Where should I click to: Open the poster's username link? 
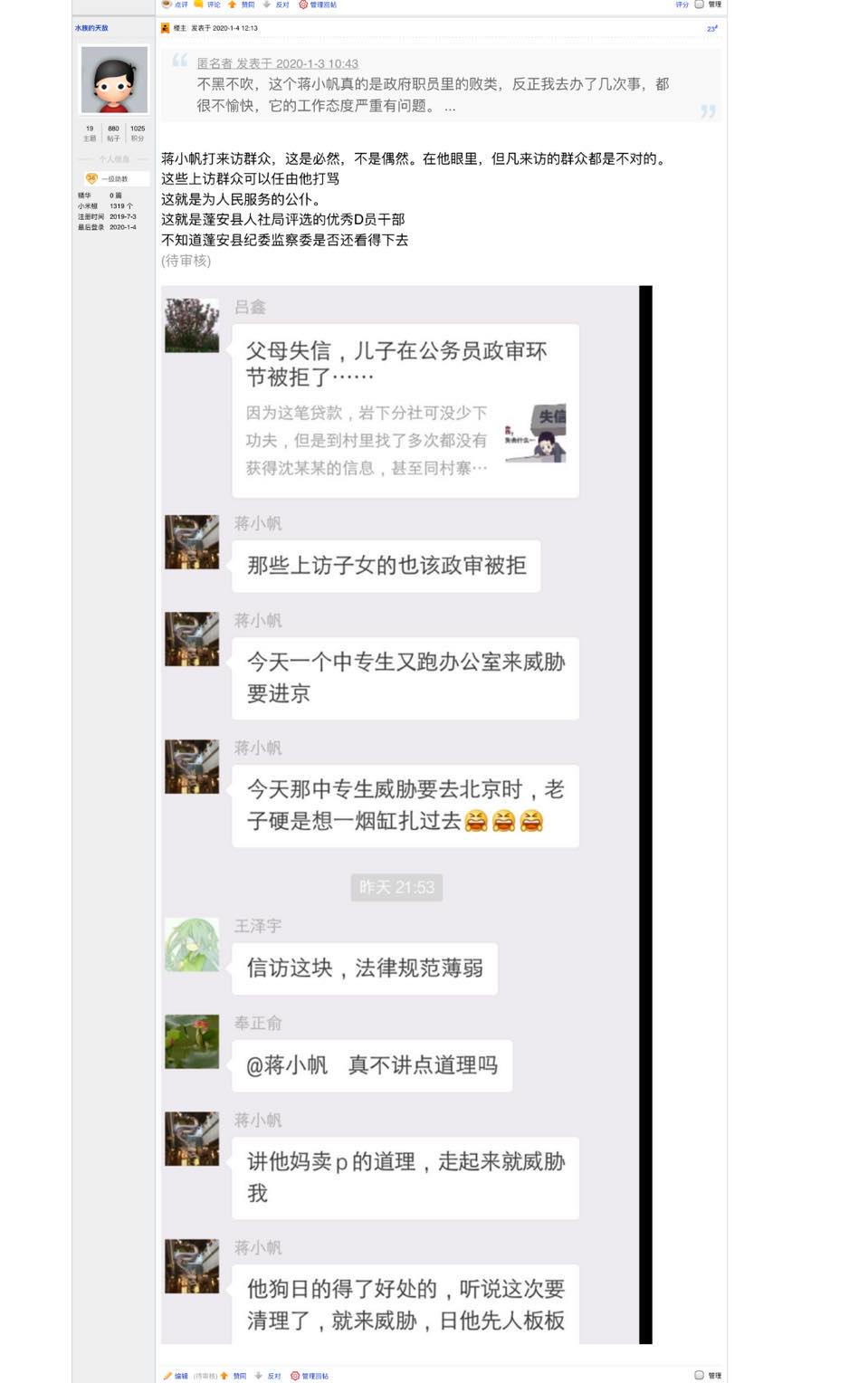pos(91,28)
